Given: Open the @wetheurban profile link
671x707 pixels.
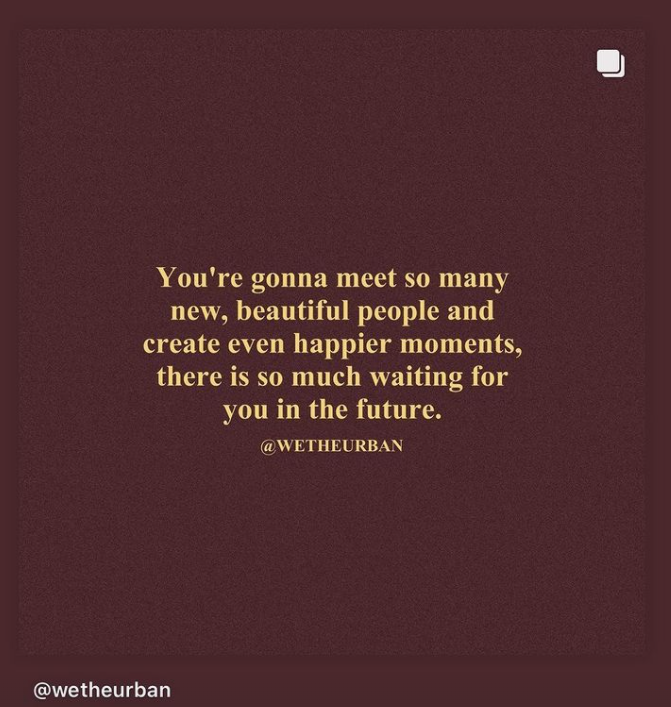Looking at the screenshot, I should (x=102, y=690).
